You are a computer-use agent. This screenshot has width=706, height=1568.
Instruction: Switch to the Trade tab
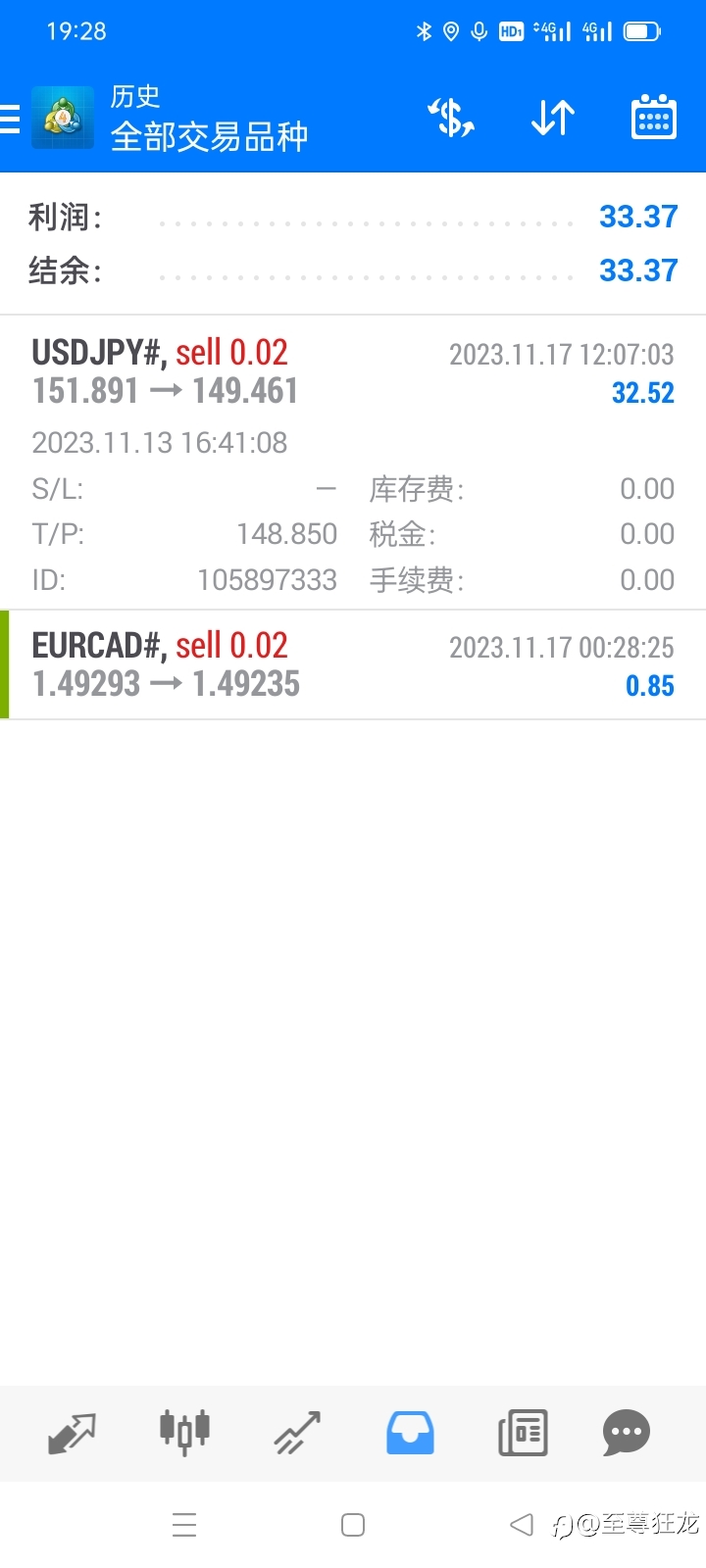(297, 1433)
